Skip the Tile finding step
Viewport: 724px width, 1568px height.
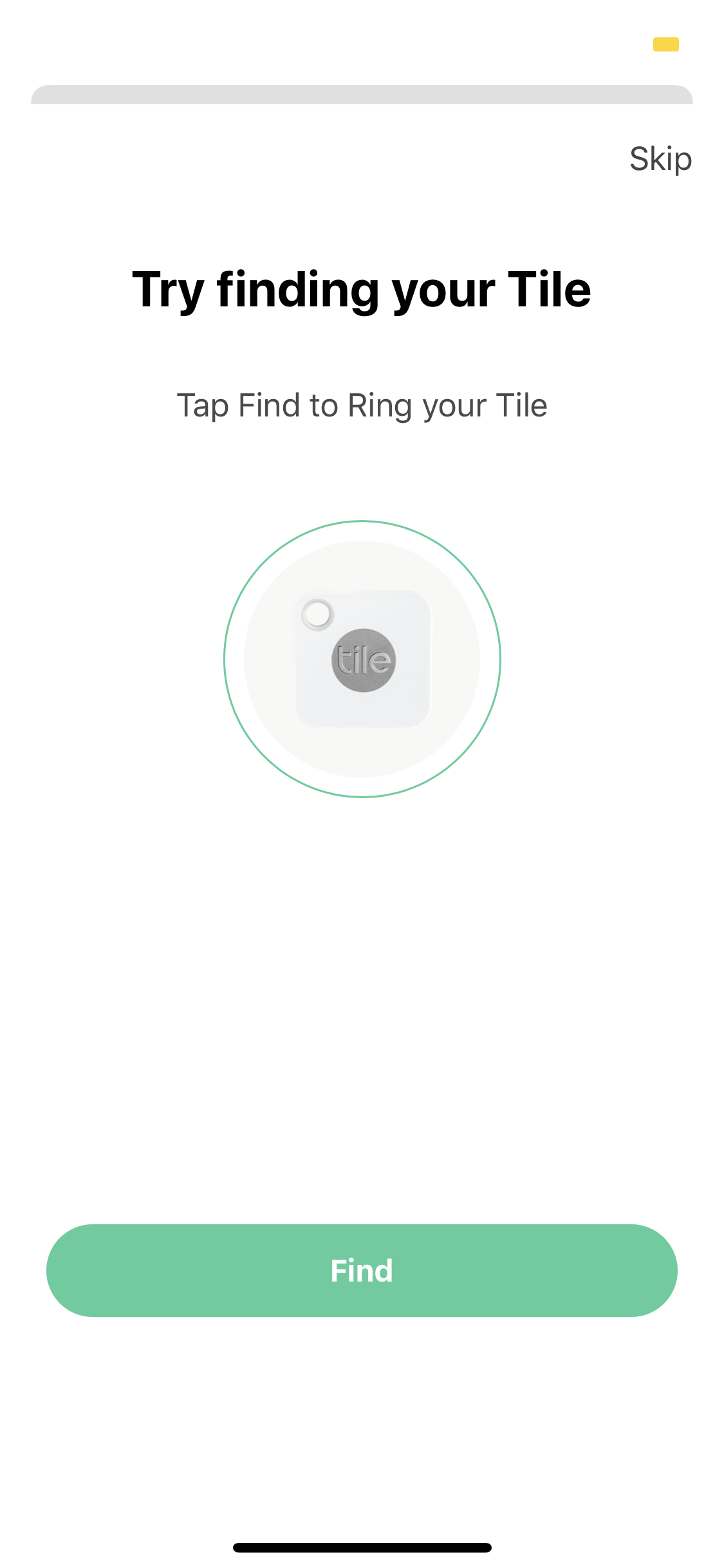660,158
